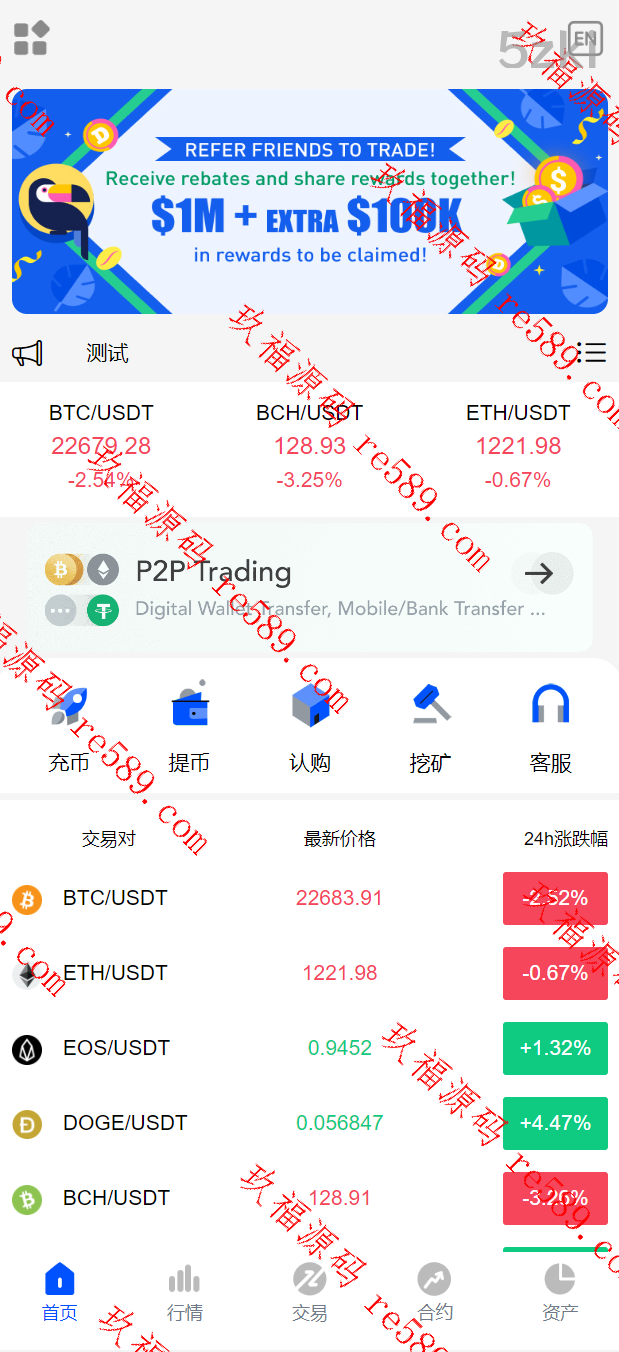
Task: Contact 客服 customer service
Action: pyautogui.click(x=550, y=728)
